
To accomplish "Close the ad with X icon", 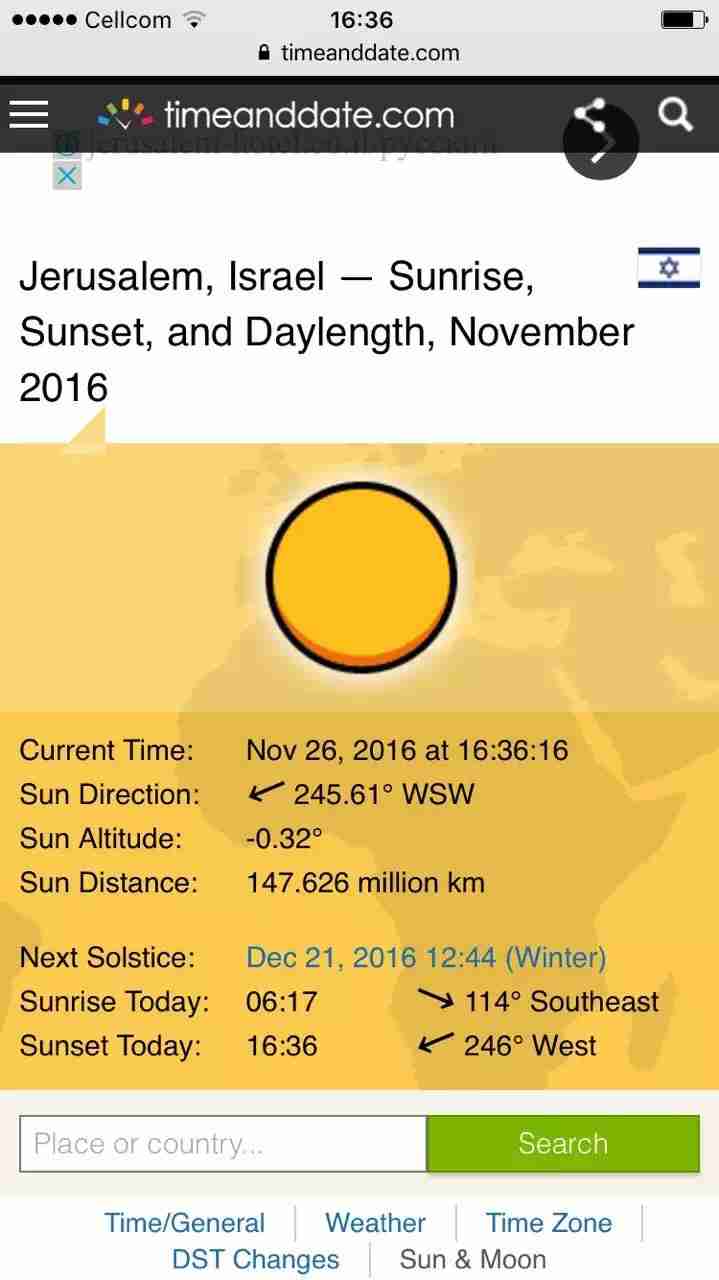I will (66, 176).
